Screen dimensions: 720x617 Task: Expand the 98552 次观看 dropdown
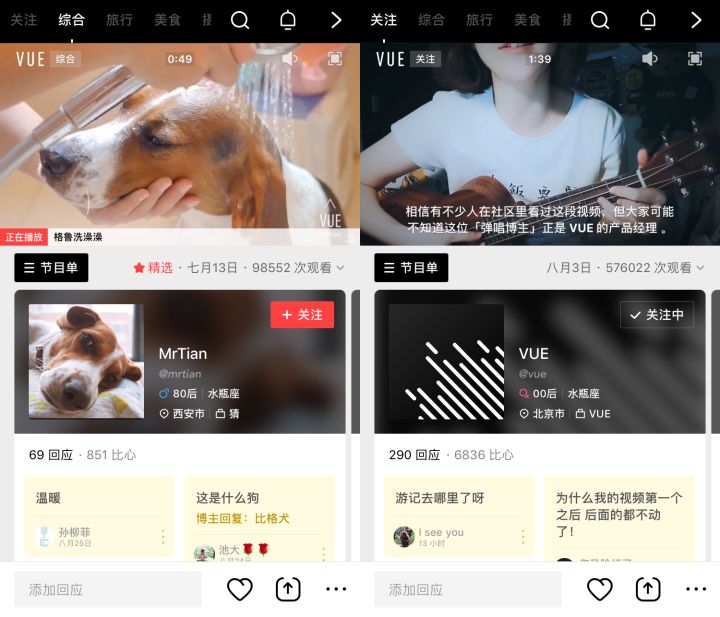298,268
